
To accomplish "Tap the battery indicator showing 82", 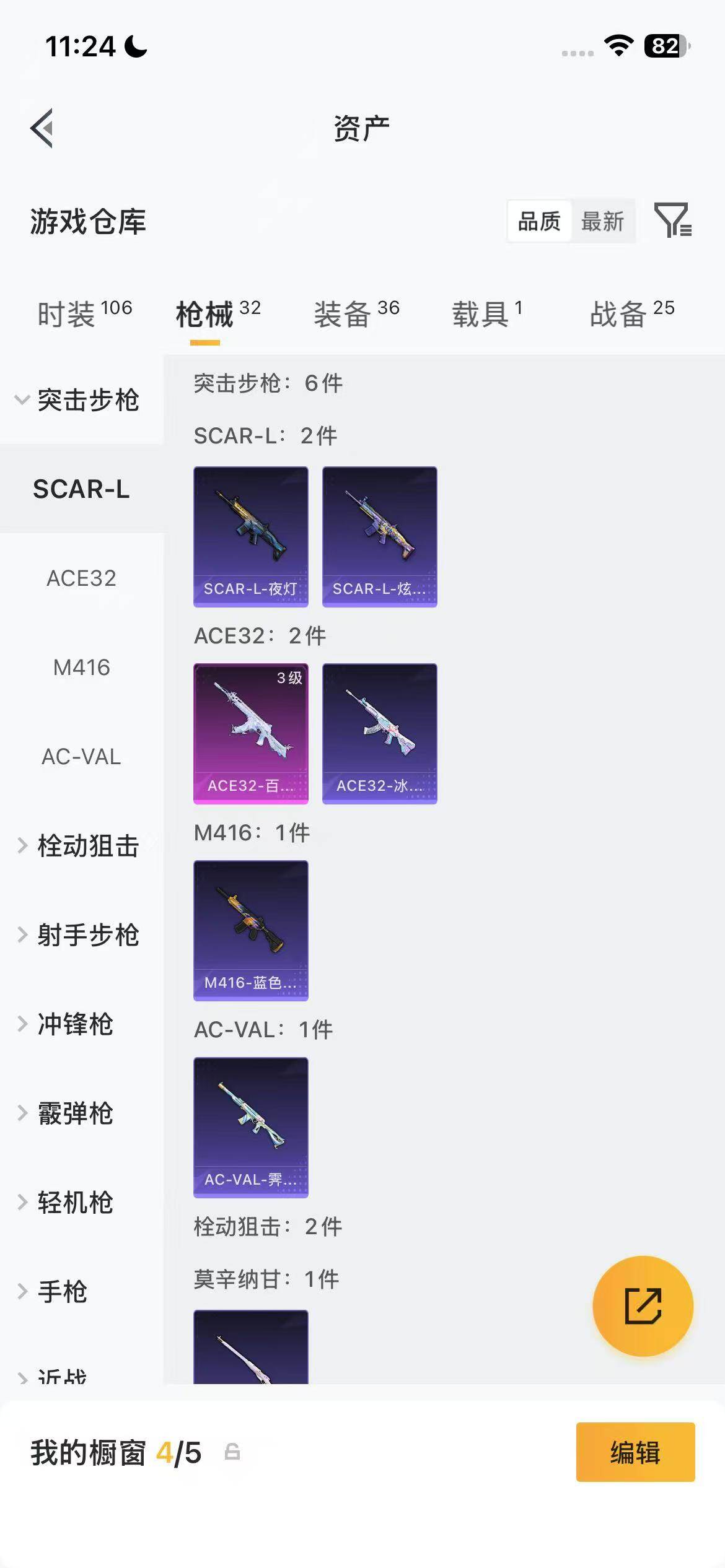I will [662, 45].
